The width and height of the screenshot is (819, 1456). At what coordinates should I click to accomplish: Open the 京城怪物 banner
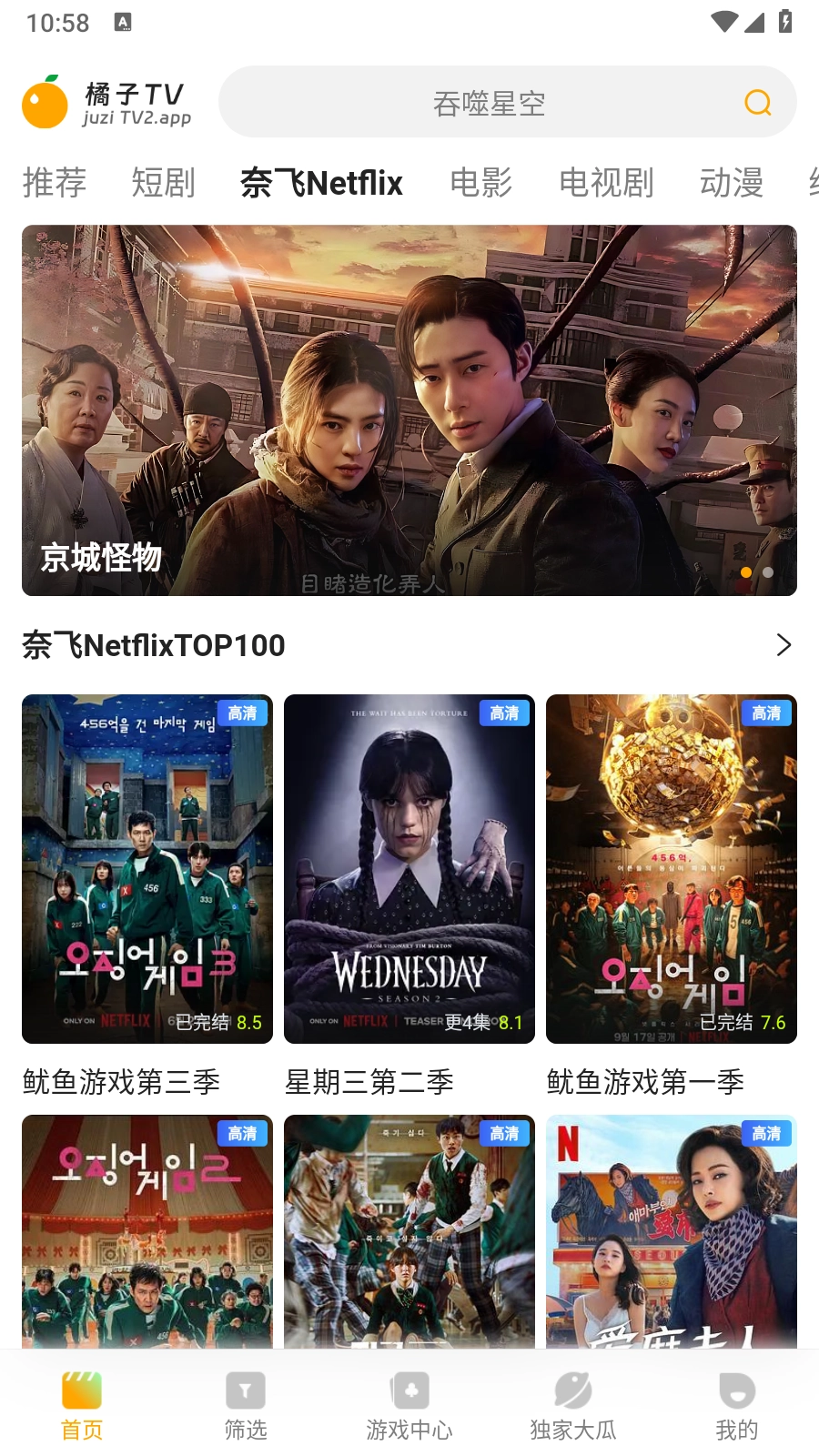click(x=409, y=409)
